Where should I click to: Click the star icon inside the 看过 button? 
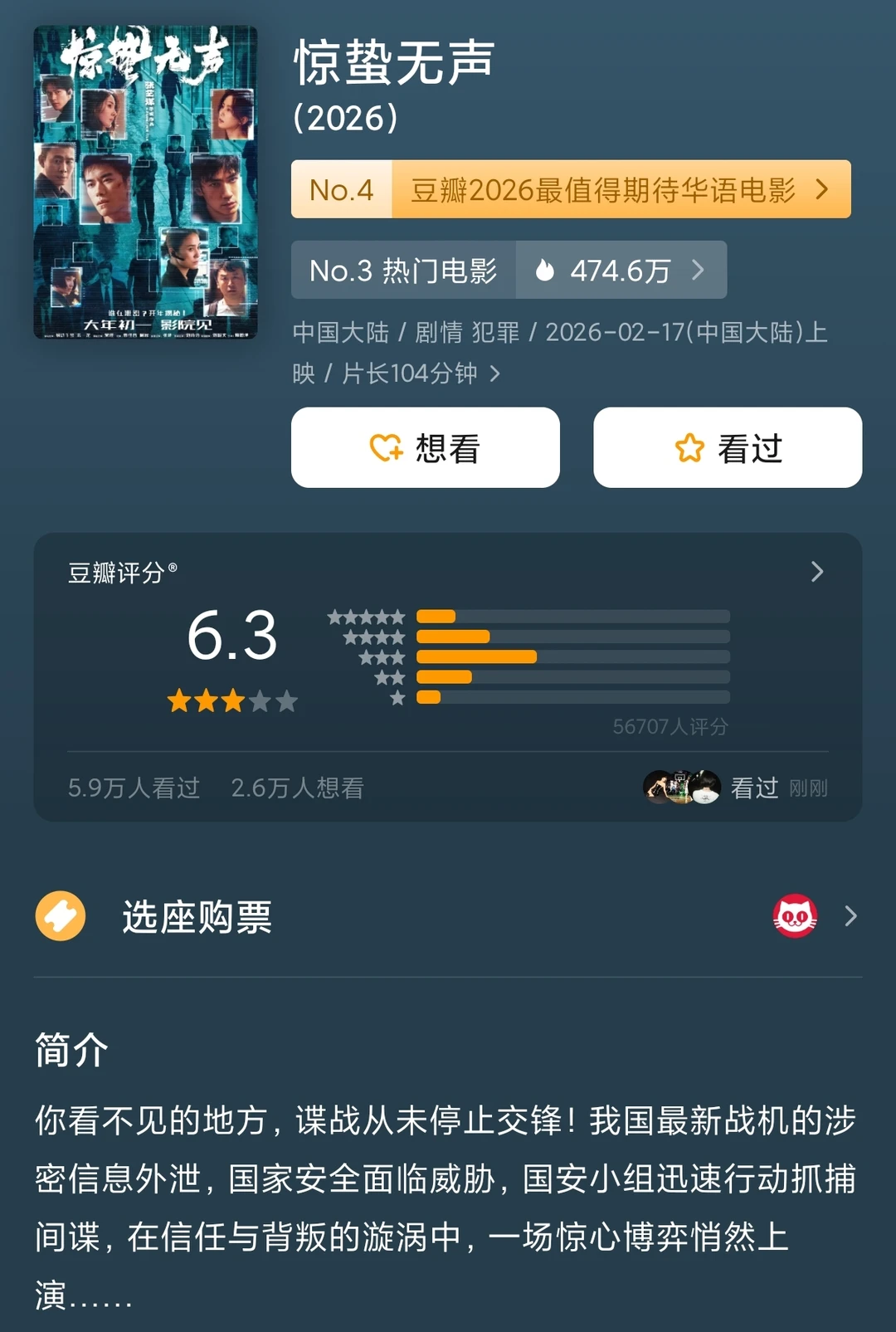[x=689, y=446]
